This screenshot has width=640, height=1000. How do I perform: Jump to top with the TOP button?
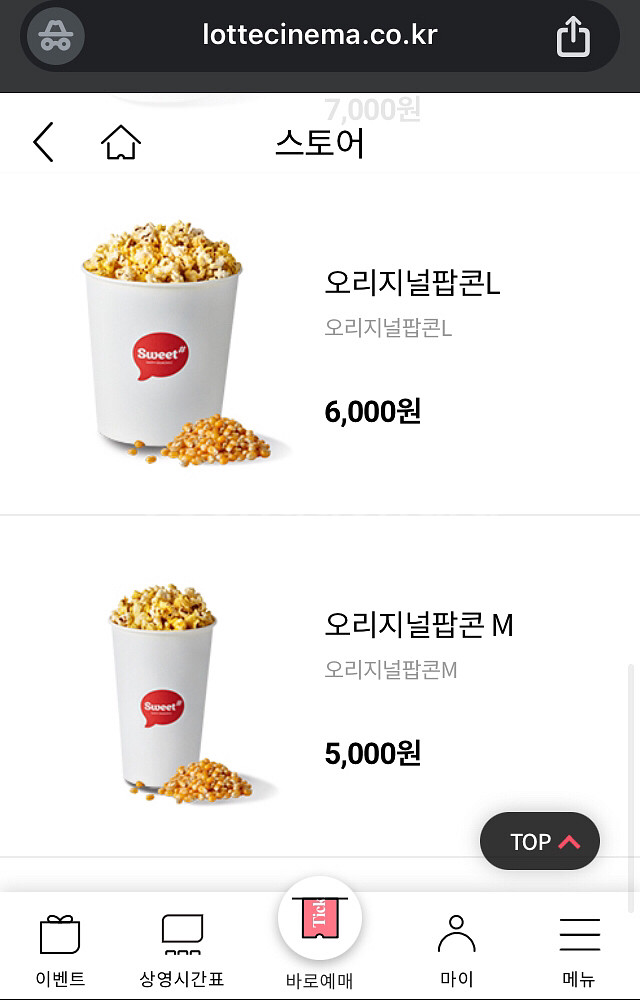540,841
